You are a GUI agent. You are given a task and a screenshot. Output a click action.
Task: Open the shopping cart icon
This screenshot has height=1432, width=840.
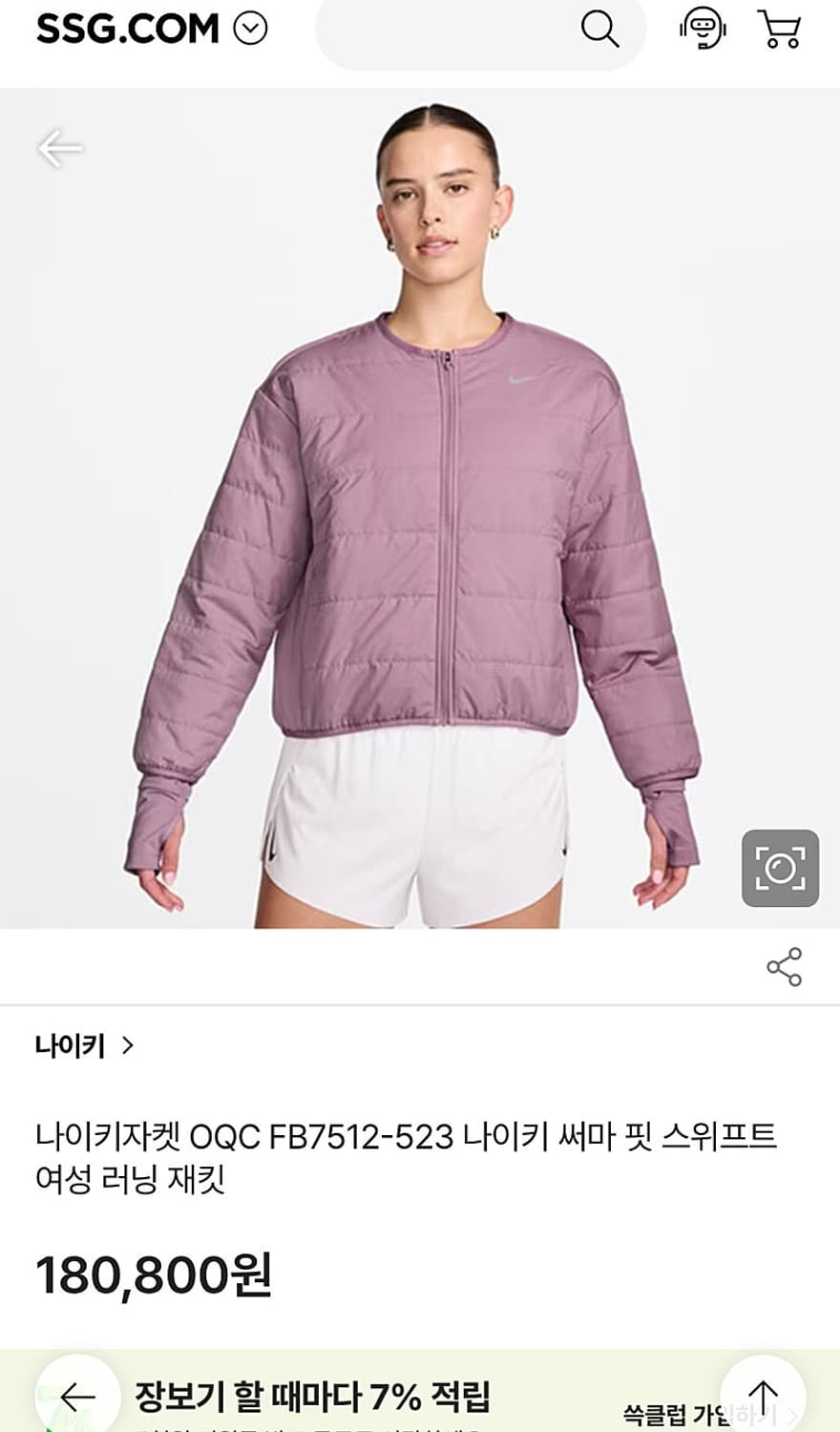click(x=780, y=30)
